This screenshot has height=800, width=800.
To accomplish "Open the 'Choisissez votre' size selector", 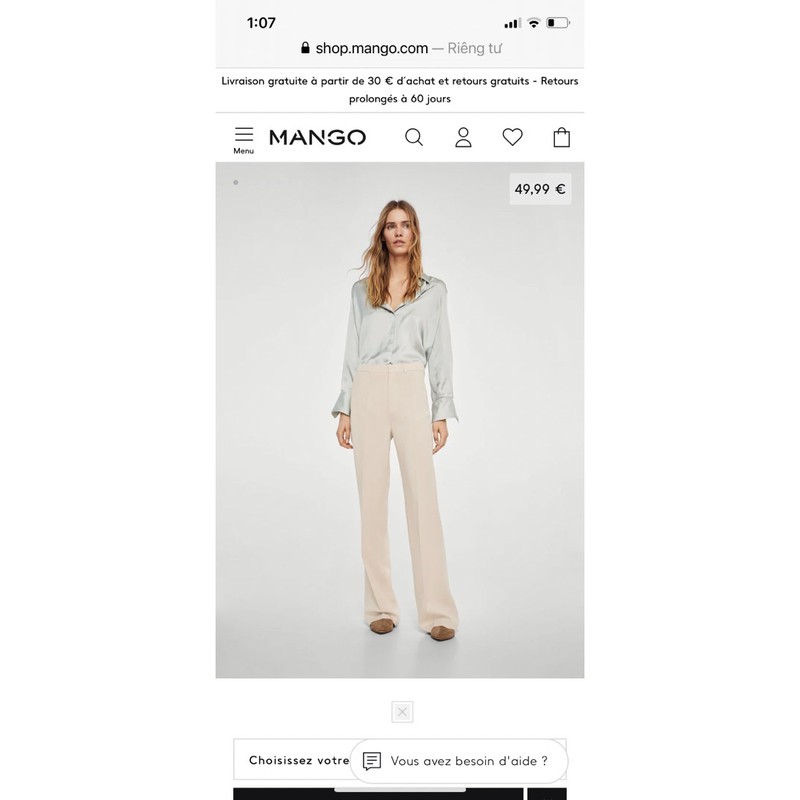I will pos(295,761).
